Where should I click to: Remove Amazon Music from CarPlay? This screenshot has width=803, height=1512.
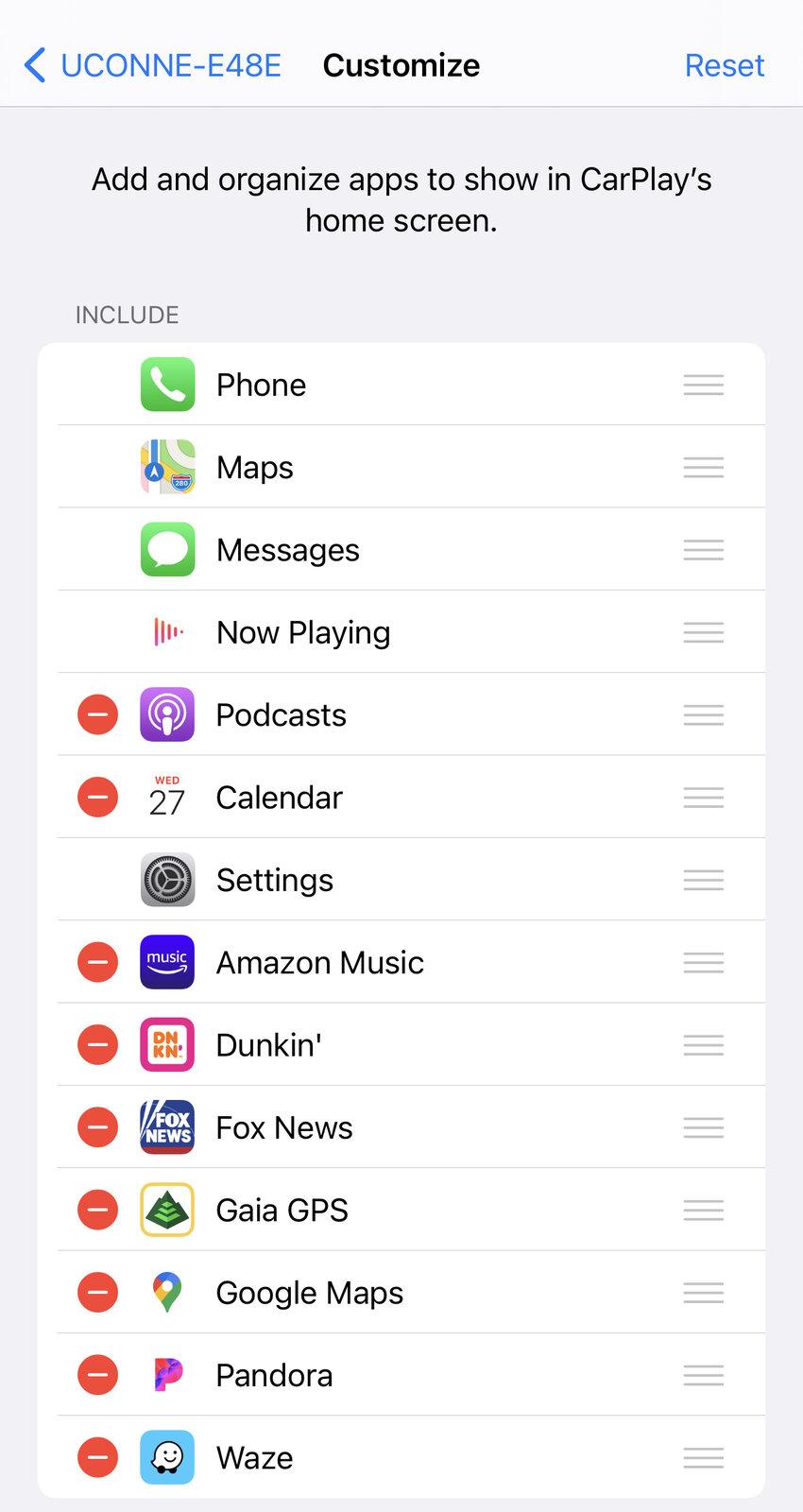97,962
